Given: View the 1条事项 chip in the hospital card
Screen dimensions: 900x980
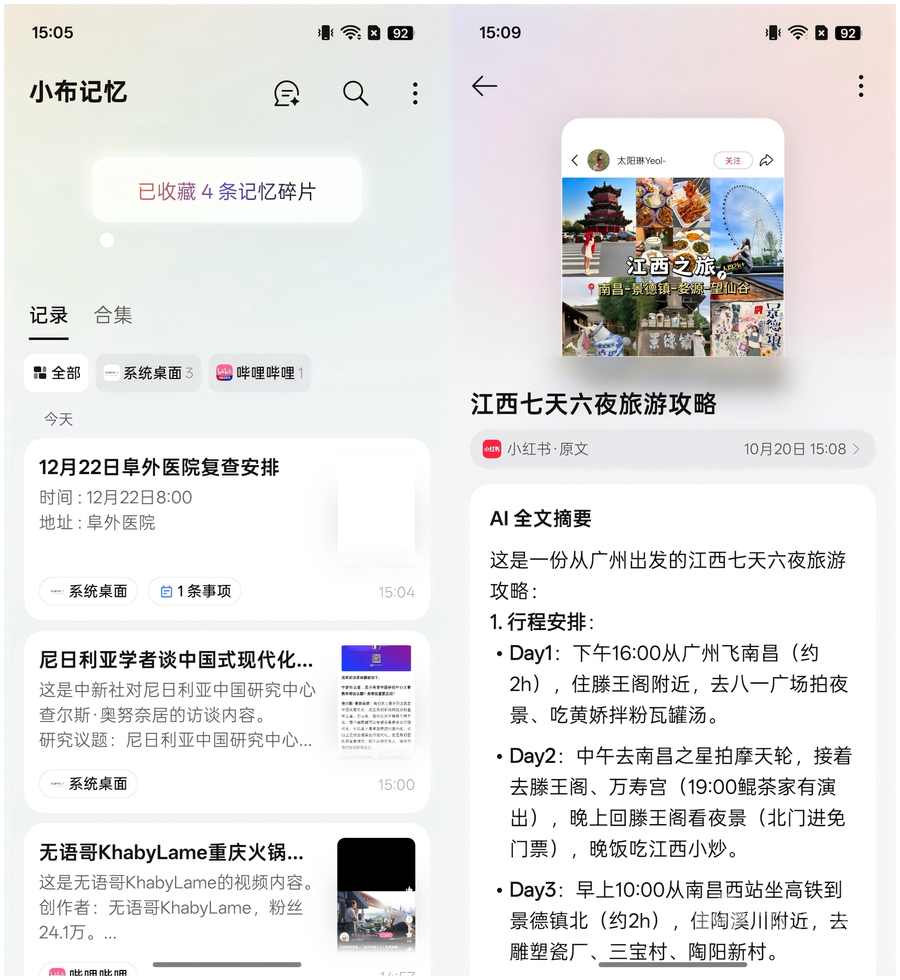Looking at the screenshot, I should (195, 591).
